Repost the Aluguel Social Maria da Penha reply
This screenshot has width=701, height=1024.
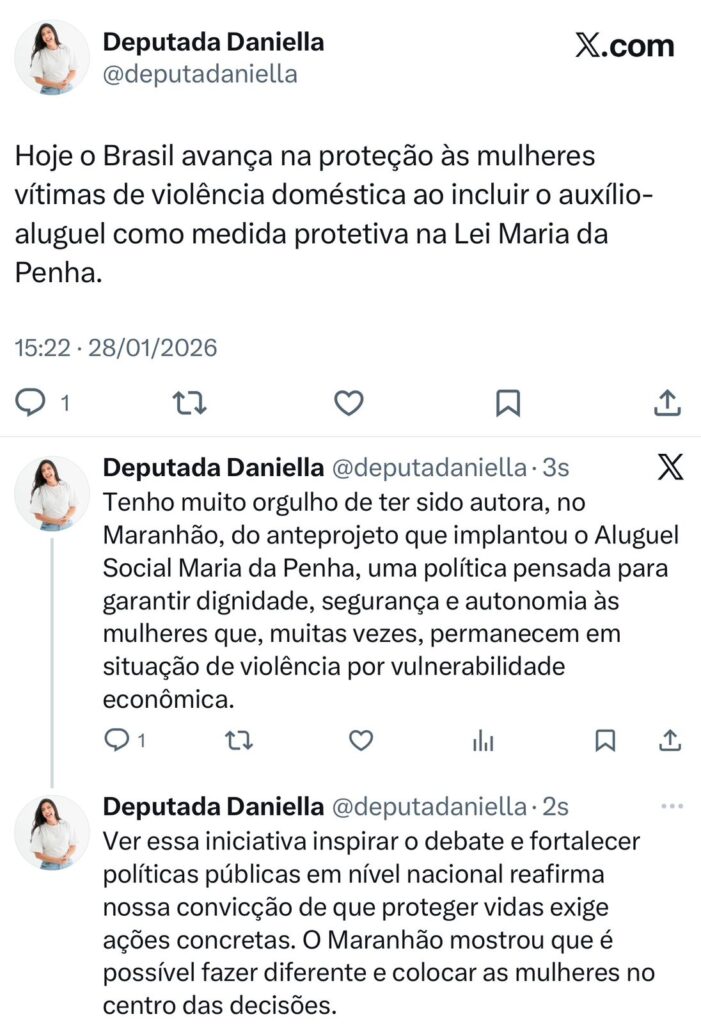click(239, 740)
